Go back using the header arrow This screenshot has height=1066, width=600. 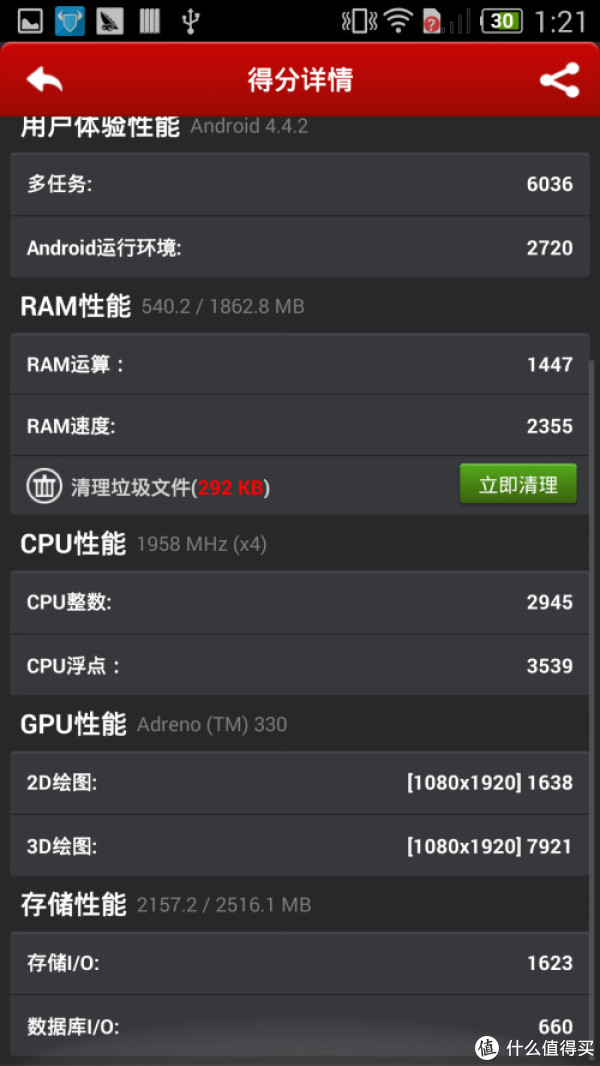tap(44, 80)
